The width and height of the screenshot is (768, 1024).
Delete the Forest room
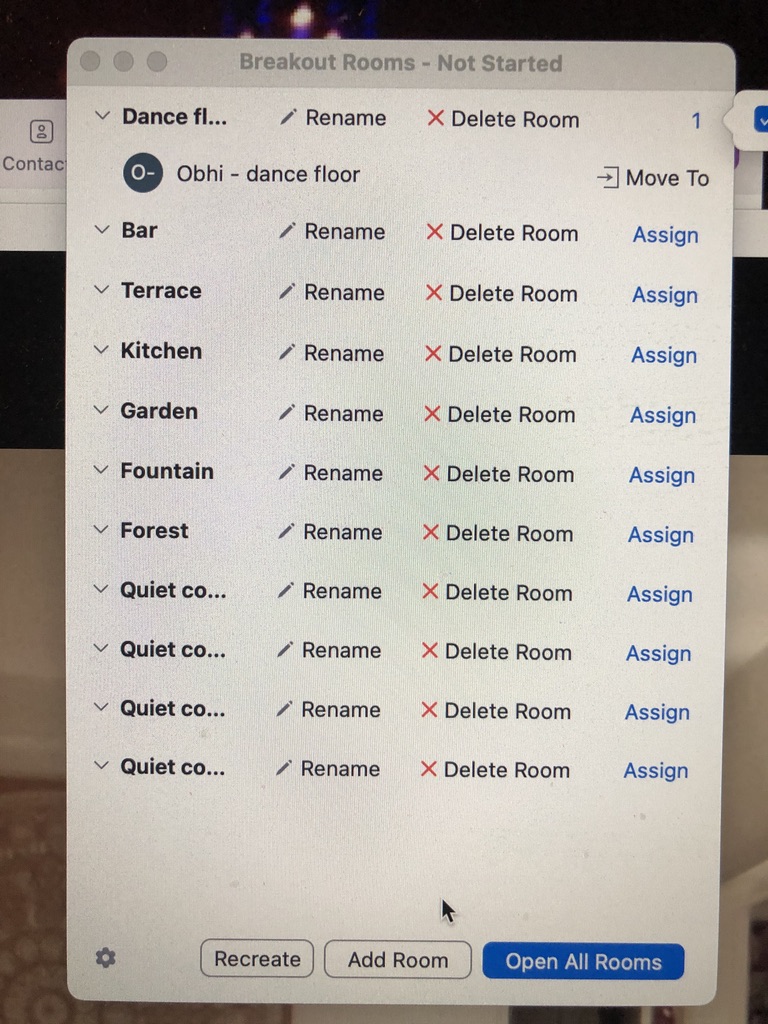(x=497, y=533)
